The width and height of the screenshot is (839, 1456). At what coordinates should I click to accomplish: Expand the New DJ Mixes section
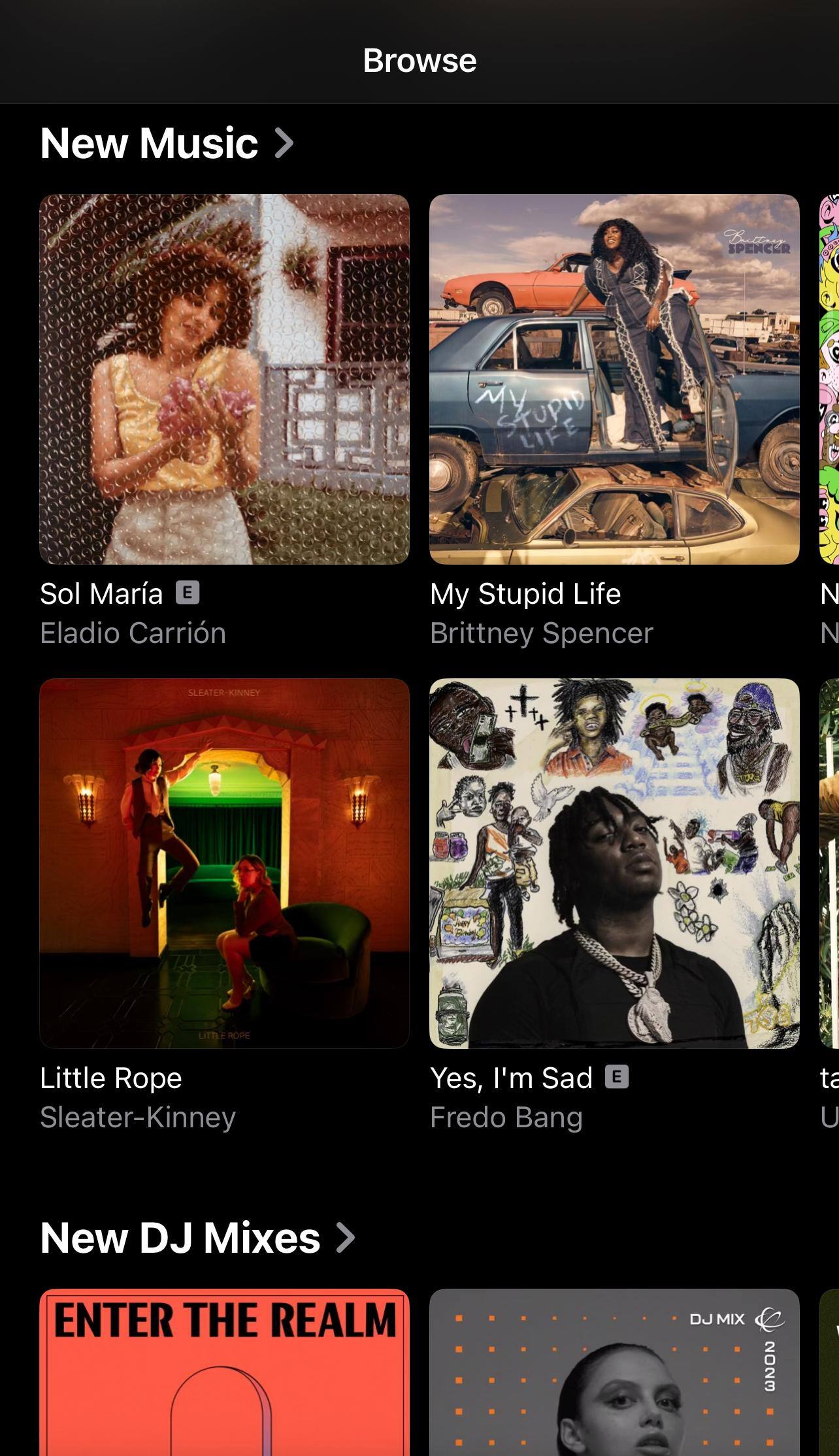tap(197, 1238)
